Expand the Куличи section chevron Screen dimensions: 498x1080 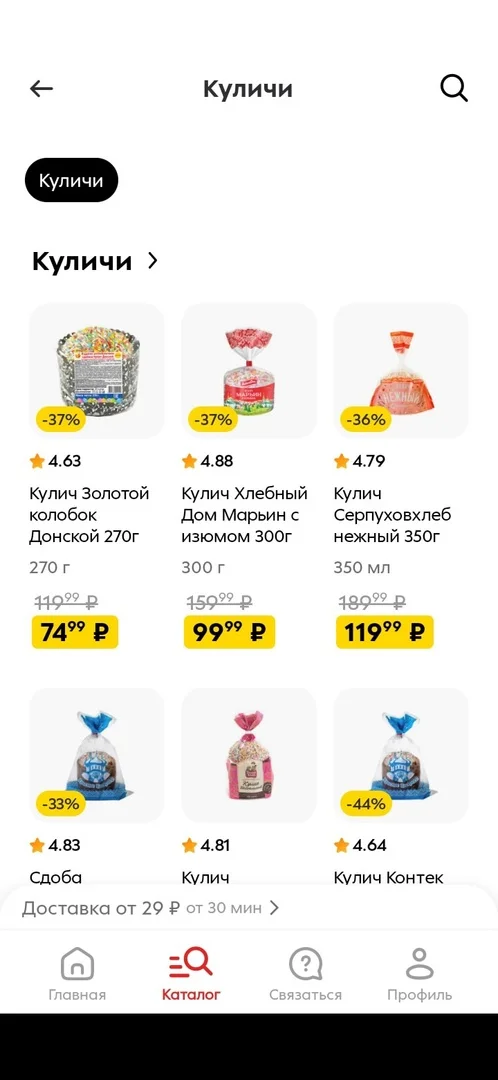click(x=153, y=260)
